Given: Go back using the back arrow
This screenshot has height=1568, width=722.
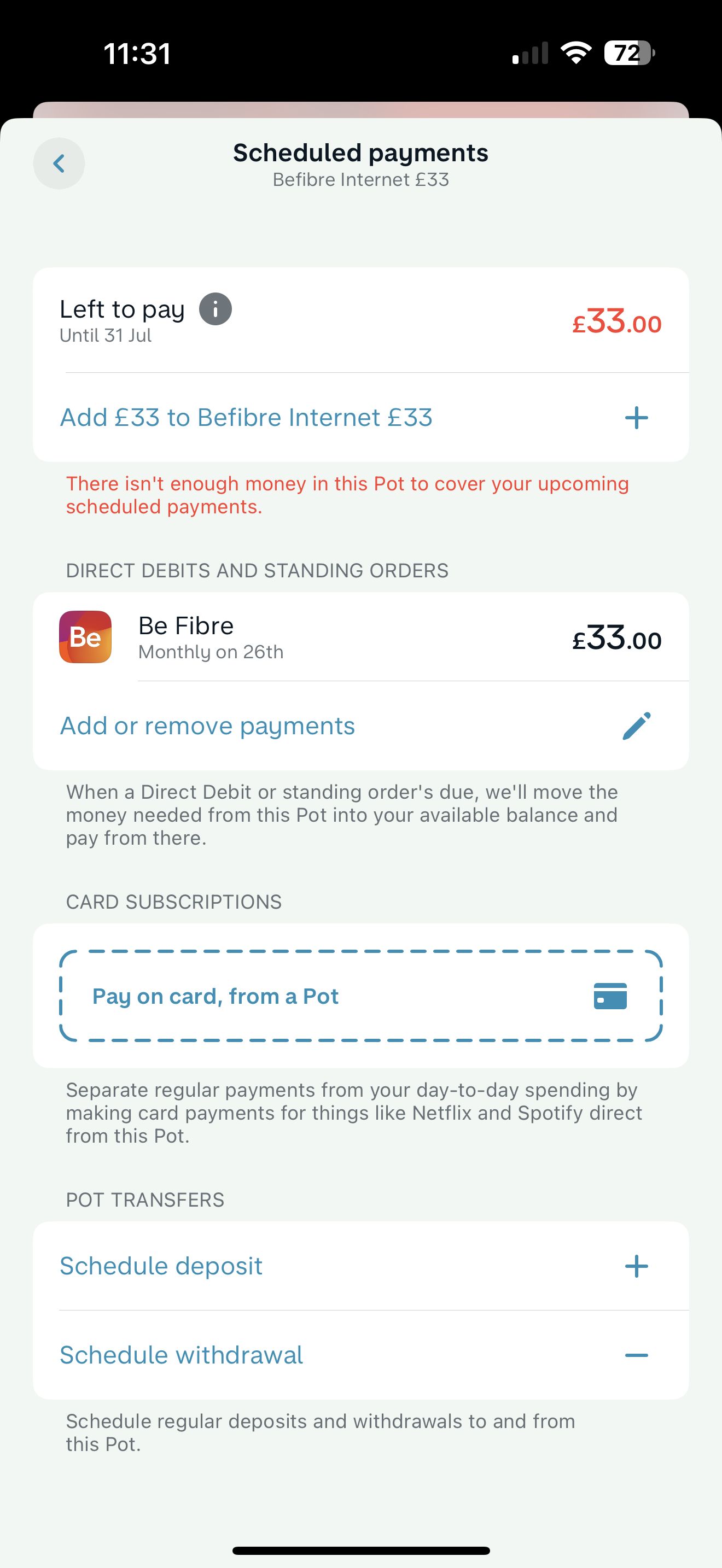Looking at the screenshot, I should [59, 163].
